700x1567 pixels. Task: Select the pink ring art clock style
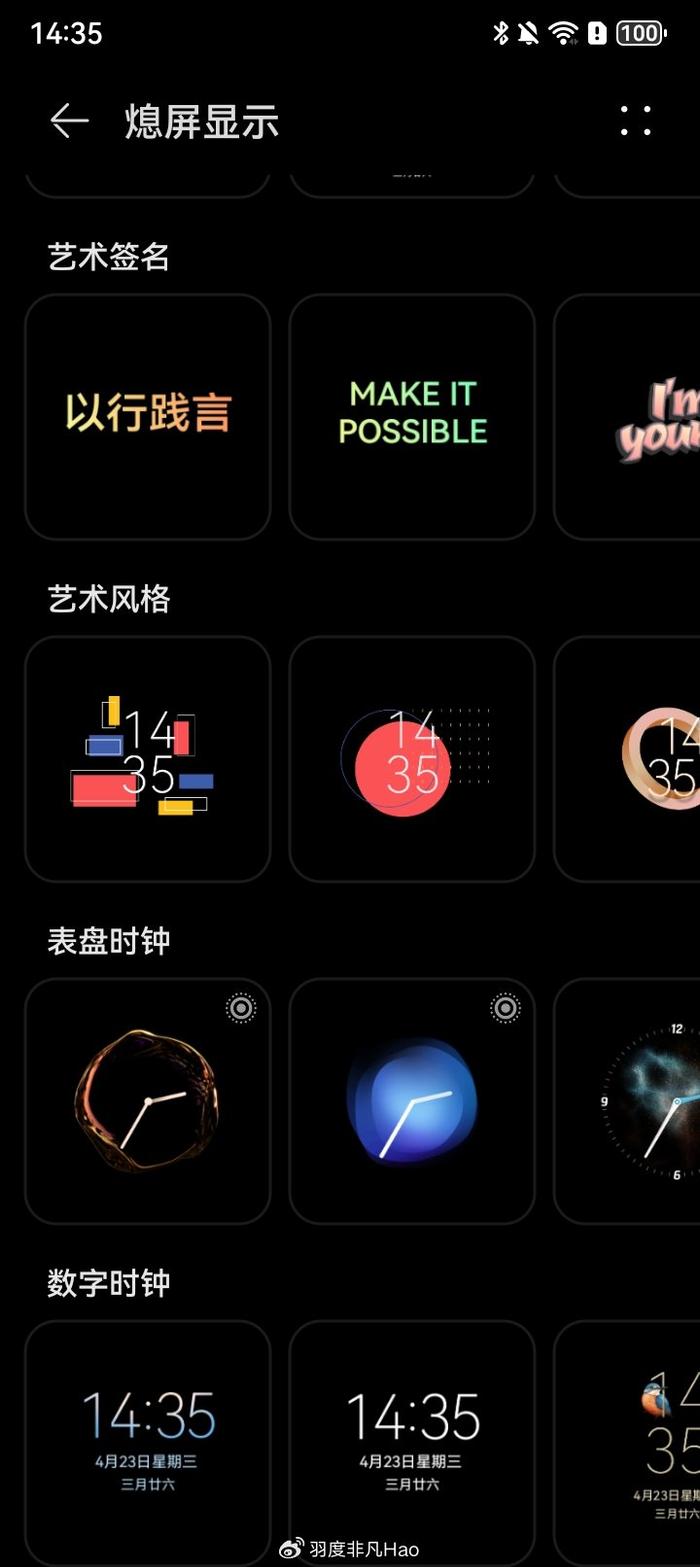[x=627, y=759]
